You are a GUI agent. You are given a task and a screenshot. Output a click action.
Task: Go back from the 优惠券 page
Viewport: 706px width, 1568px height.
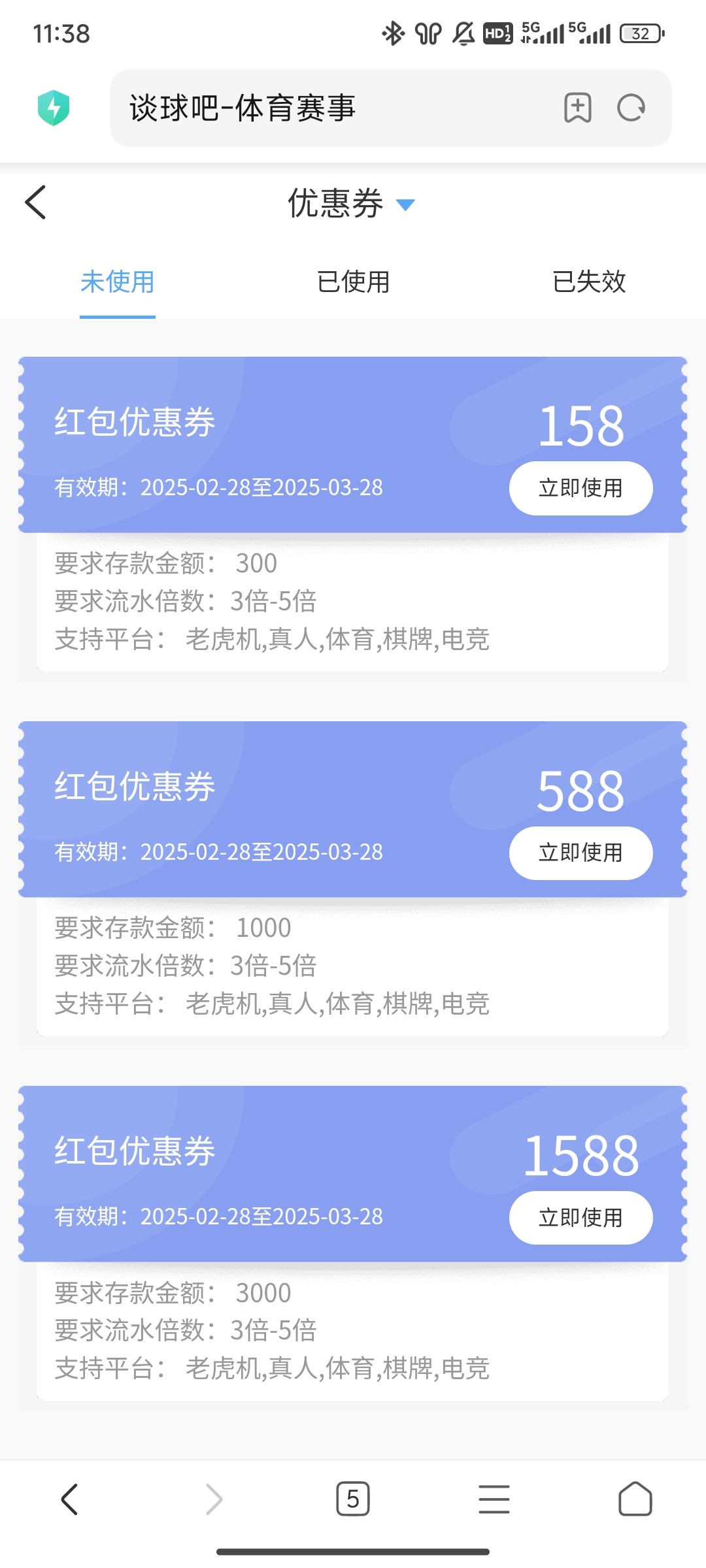36,202
